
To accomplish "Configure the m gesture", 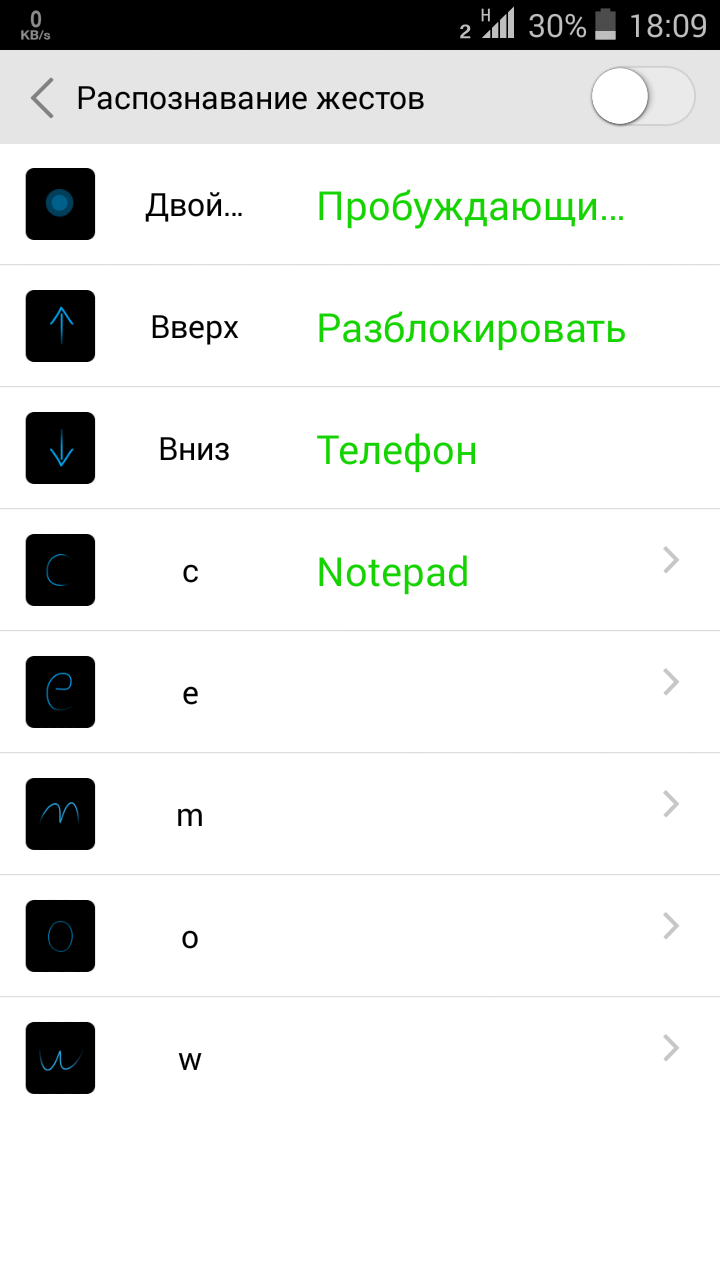I will coord(360,814).
